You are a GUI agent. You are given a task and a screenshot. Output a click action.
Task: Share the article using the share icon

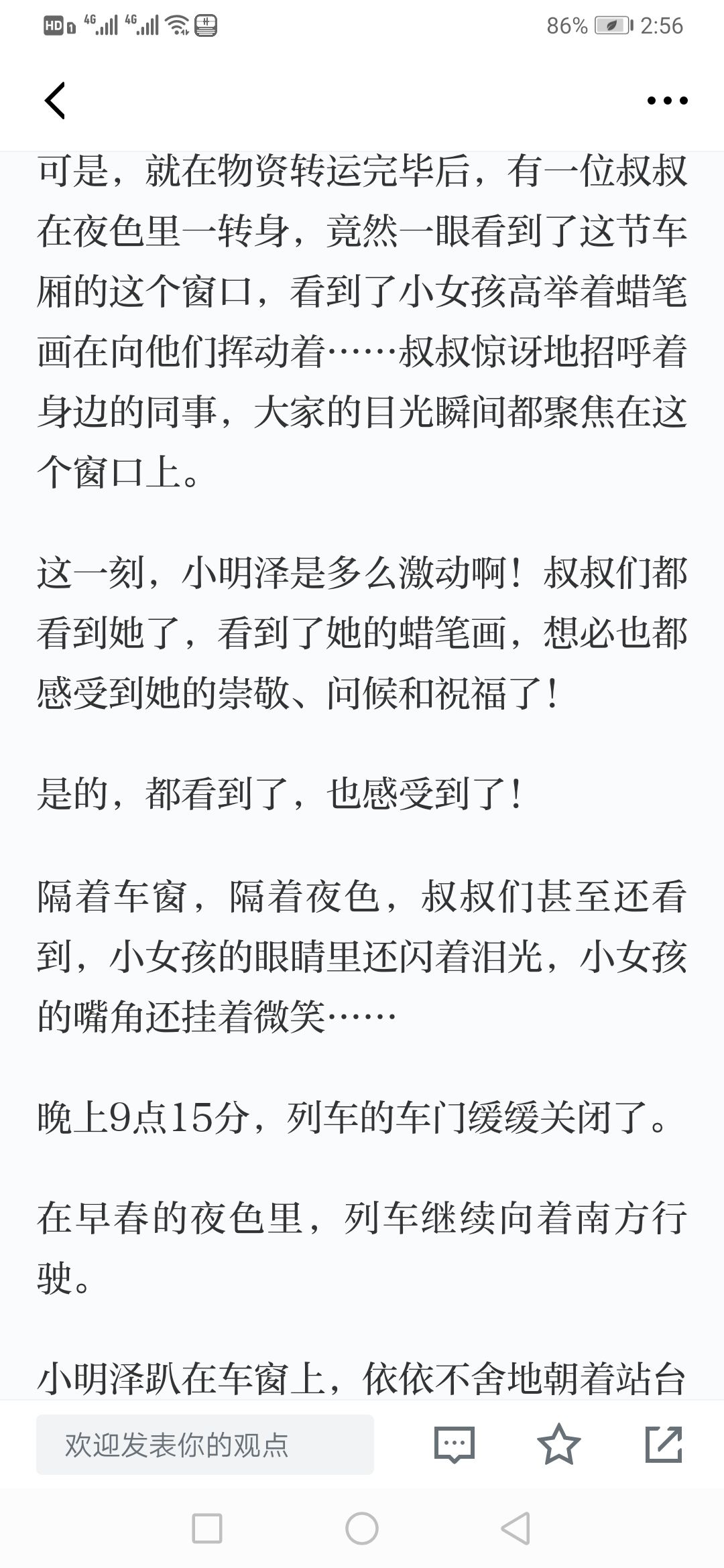pyautogui.click(x=664, y=1444)
